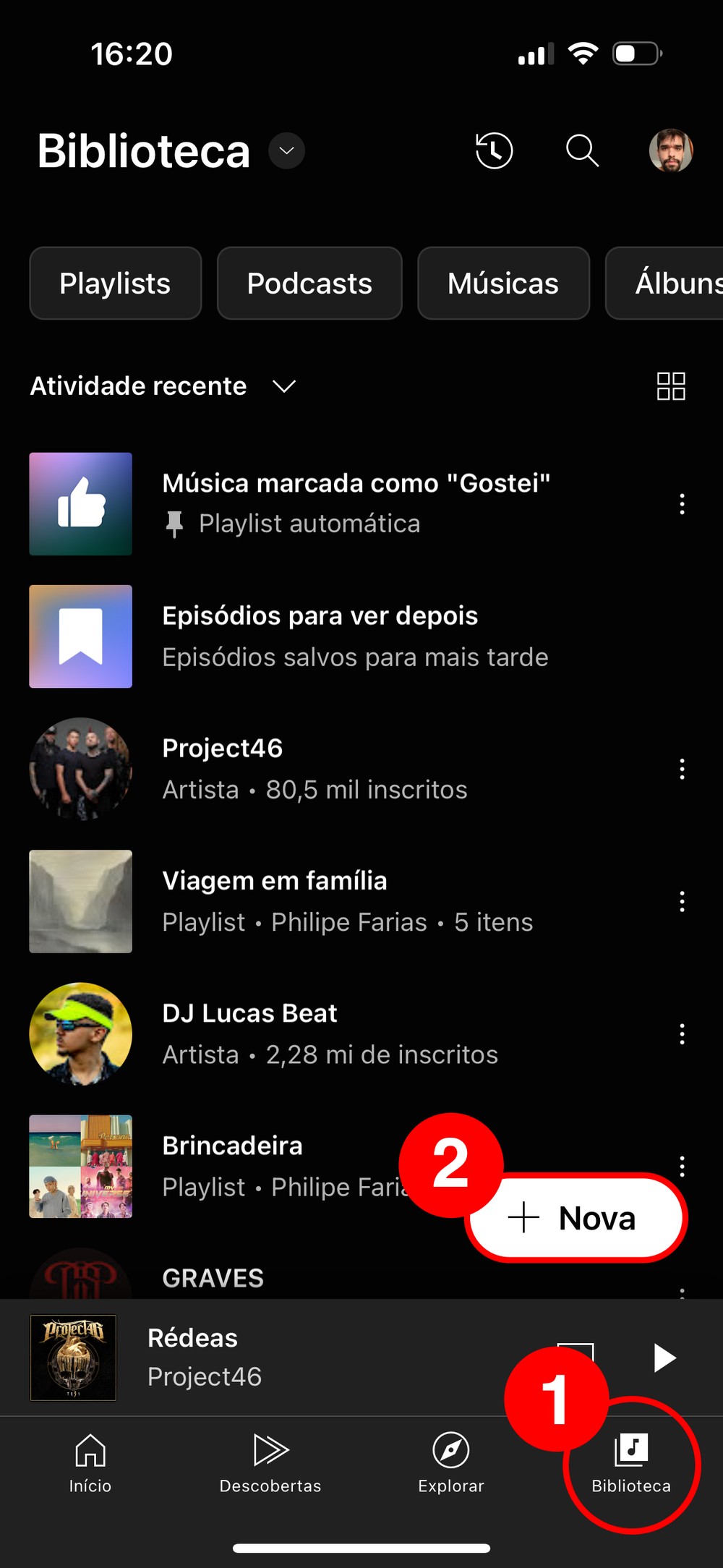Screen dimensions: 723x1568
Task: Open the listening history icon
Action: [x=494, y=151]
